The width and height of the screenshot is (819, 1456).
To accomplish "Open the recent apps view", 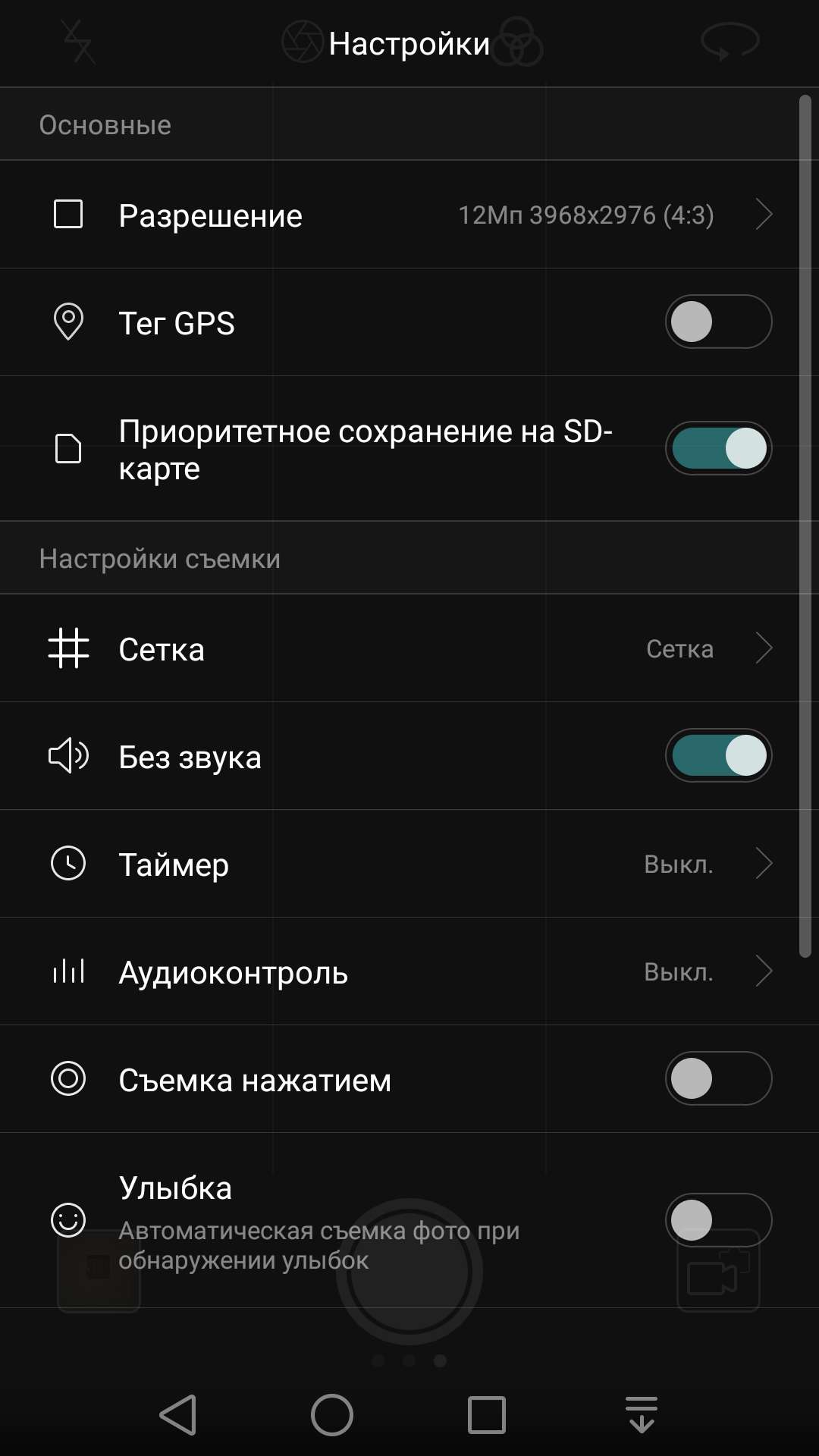I will tap(487, 1415).
